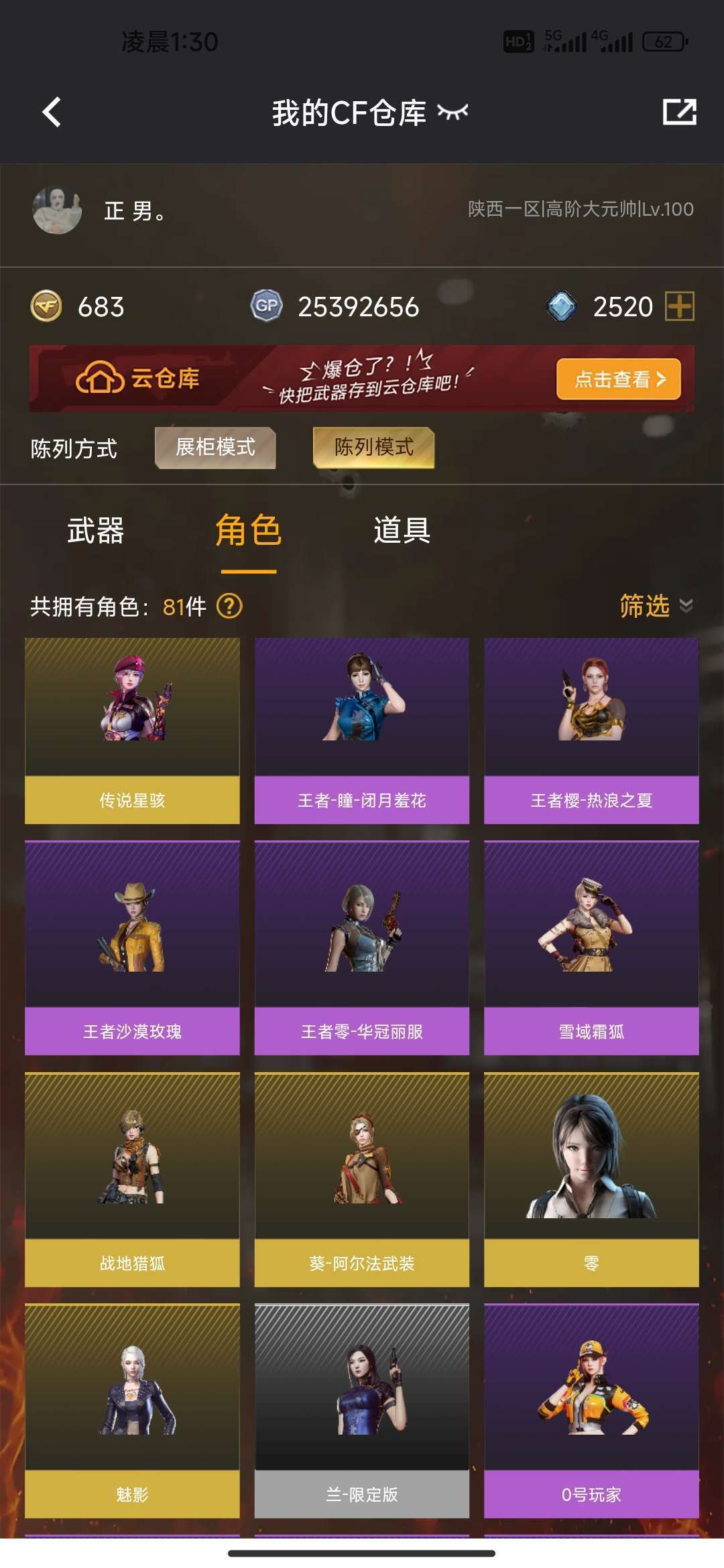The image size is (724, 1568).
Task: Open the 王者樱-热浪之夏 character card
Action: pyautogui.click(x=591, y=730)
